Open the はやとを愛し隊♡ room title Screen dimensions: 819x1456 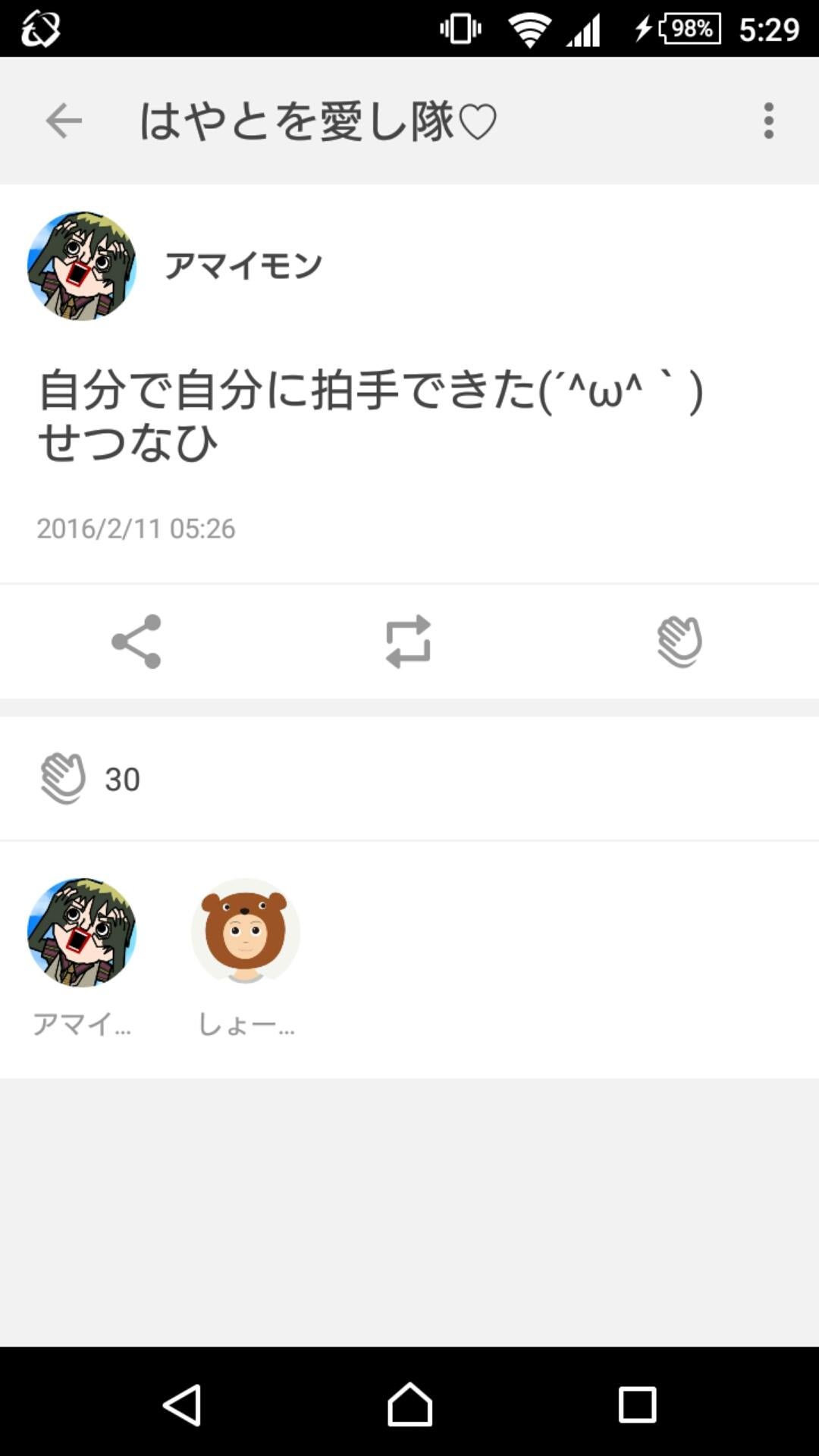point(317,120)
